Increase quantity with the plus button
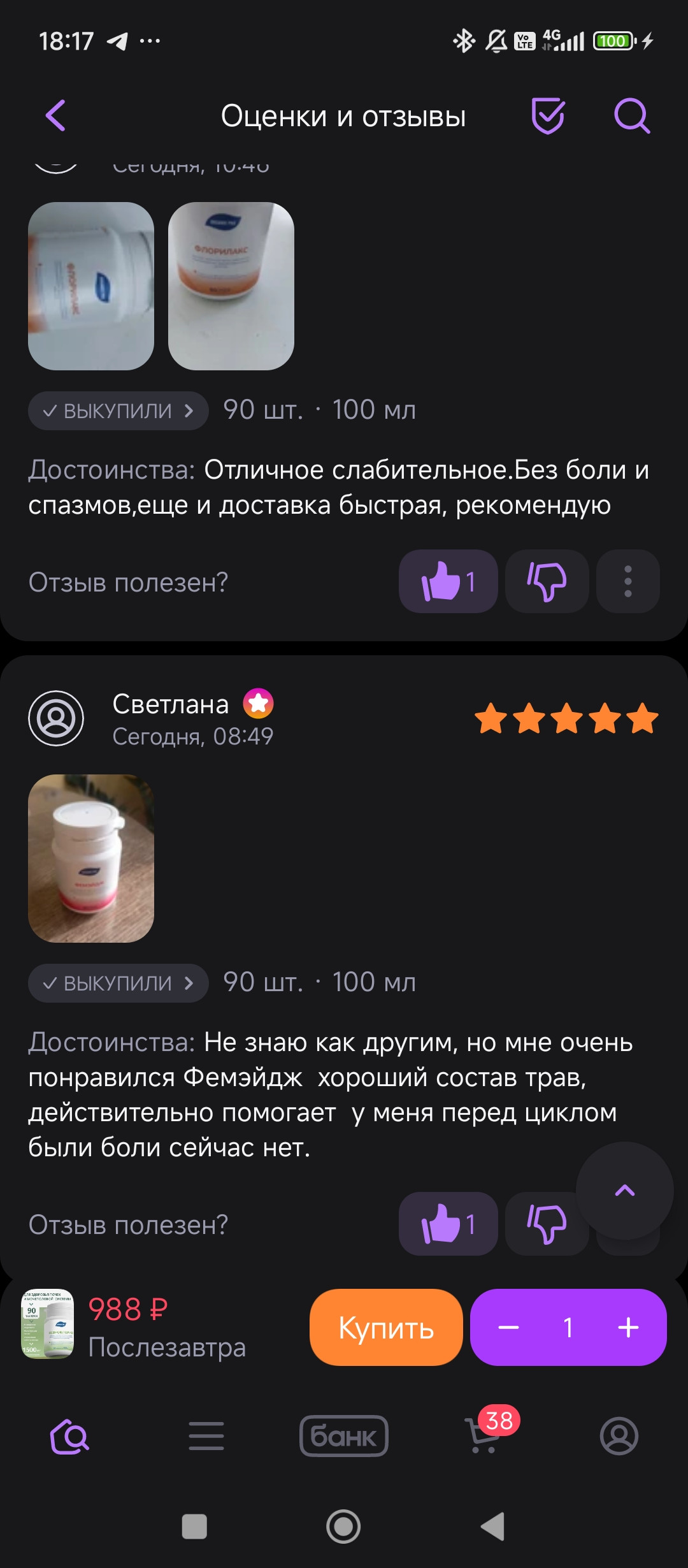Image resolution: width=688 pixels, height=1568 pixels. [x=628, y=1327]
